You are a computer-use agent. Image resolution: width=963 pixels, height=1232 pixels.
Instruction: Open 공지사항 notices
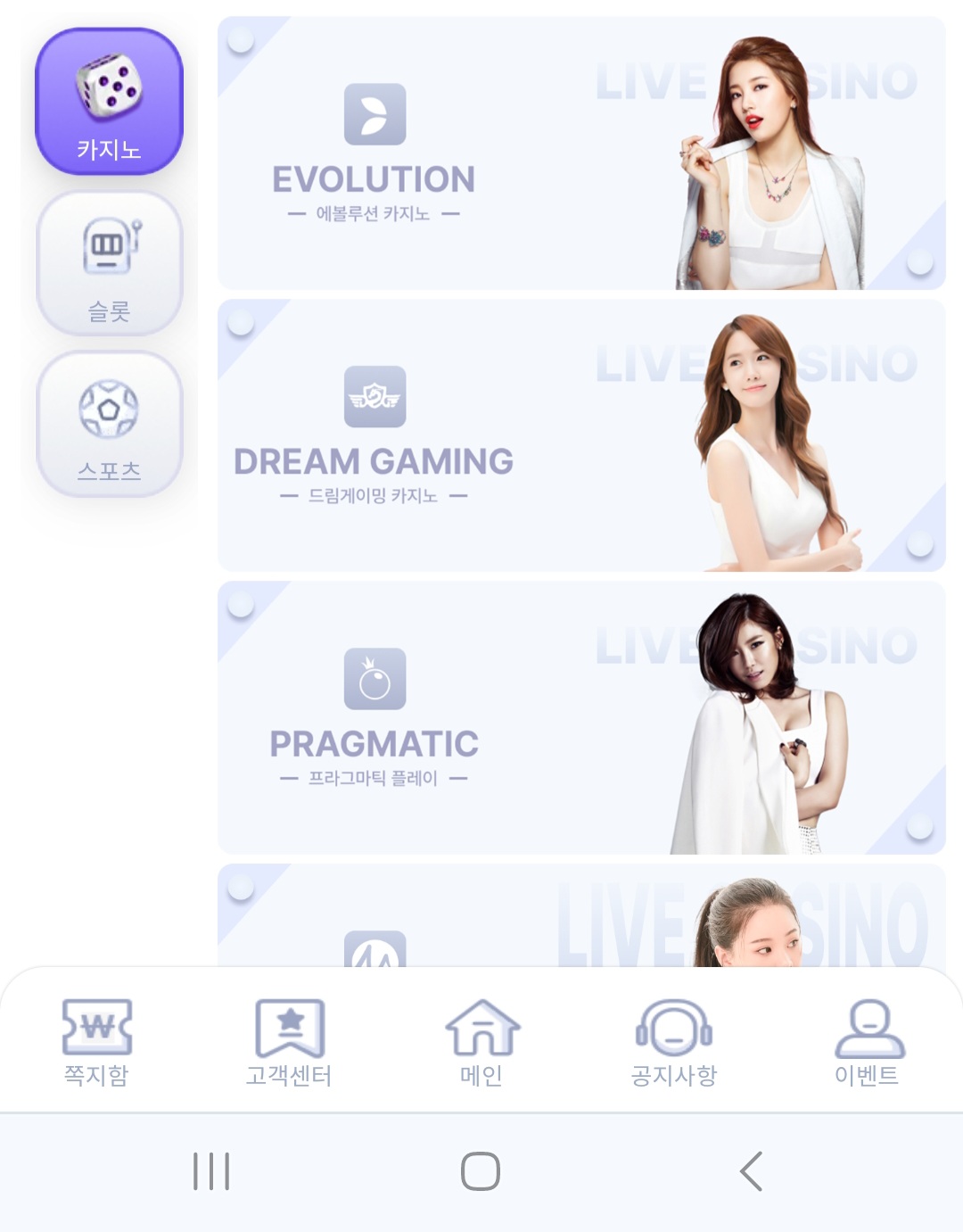[x=674, y=1042]
